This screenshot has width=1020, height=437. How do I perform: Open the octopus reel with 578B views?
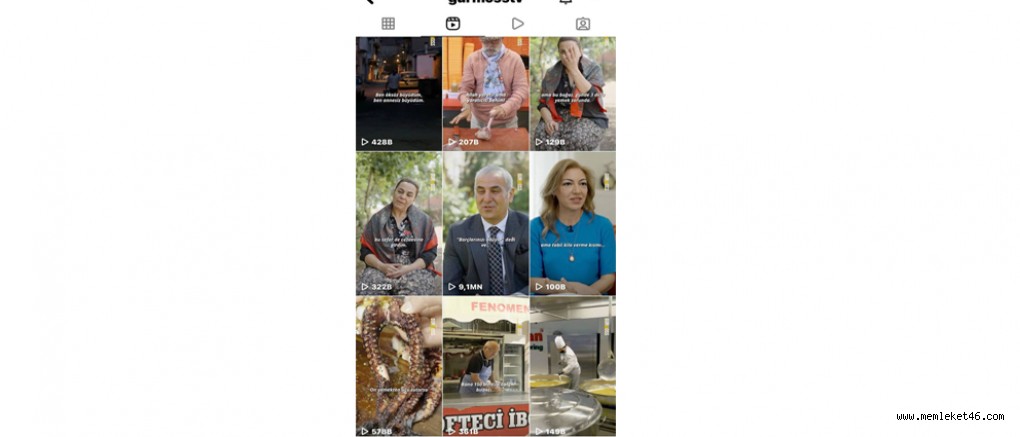click(399, 366)
